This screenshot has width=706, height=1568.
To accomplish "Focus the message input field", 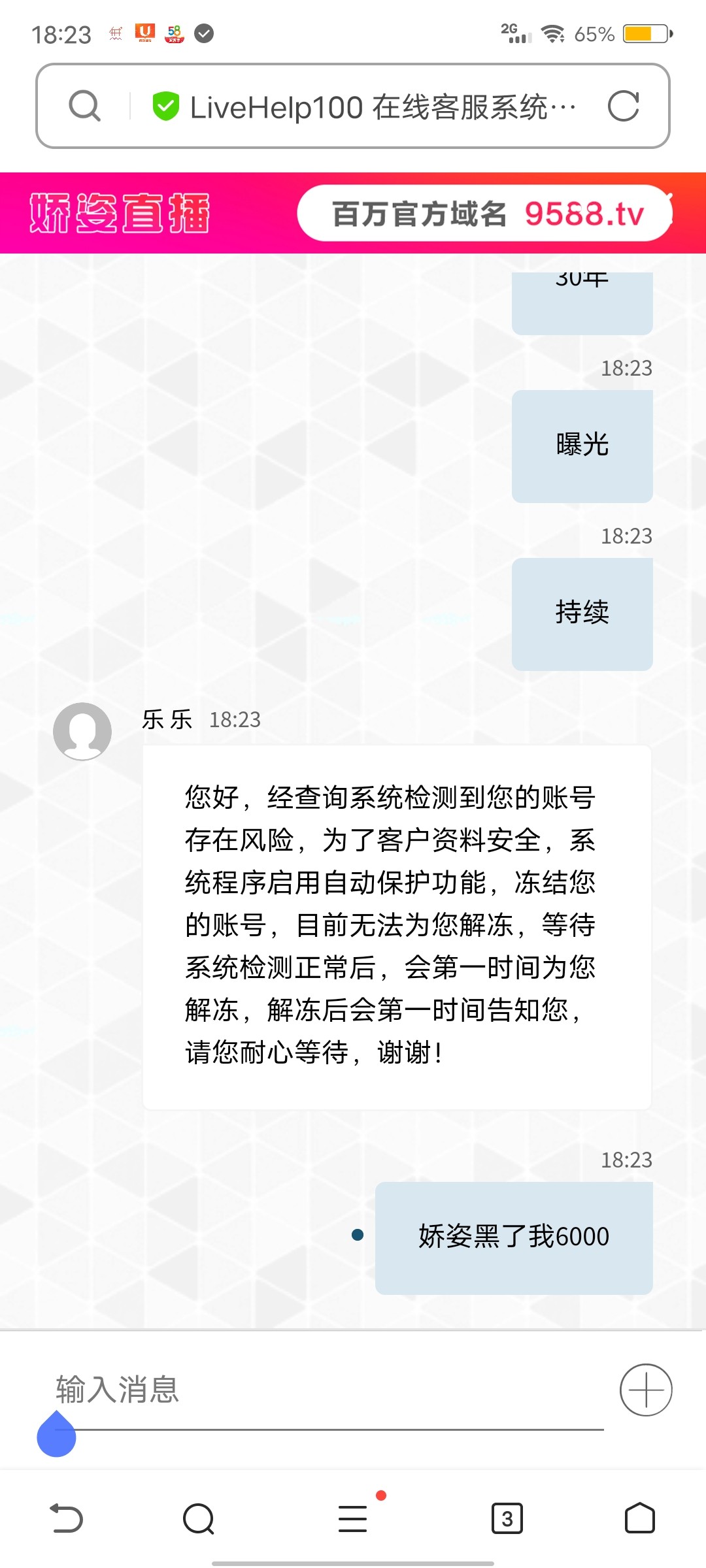I will (327, 1390).
